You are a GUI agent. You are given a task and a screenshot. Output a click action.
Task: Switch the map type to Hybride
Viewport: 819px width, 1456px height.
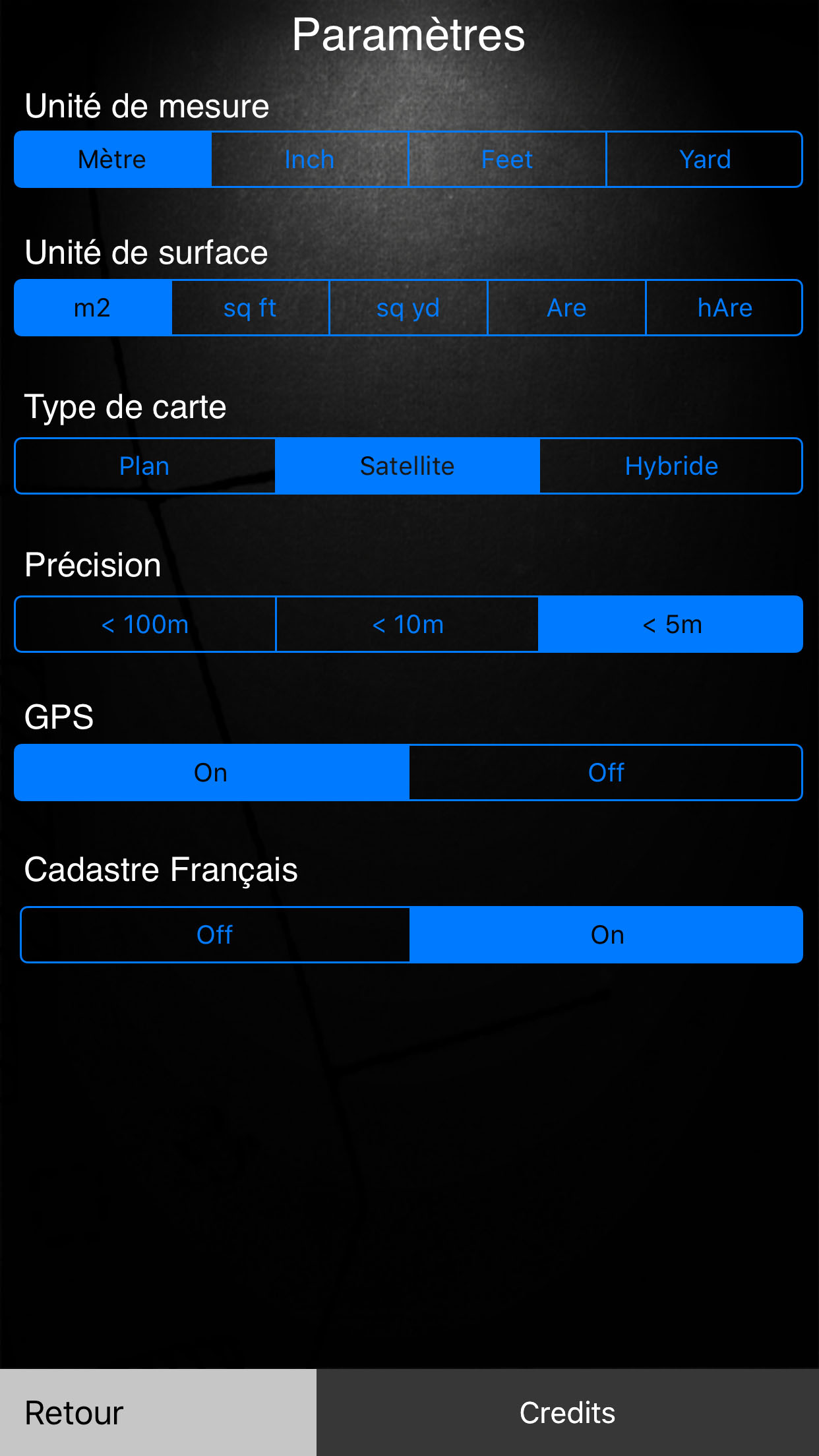click(671, 466)
